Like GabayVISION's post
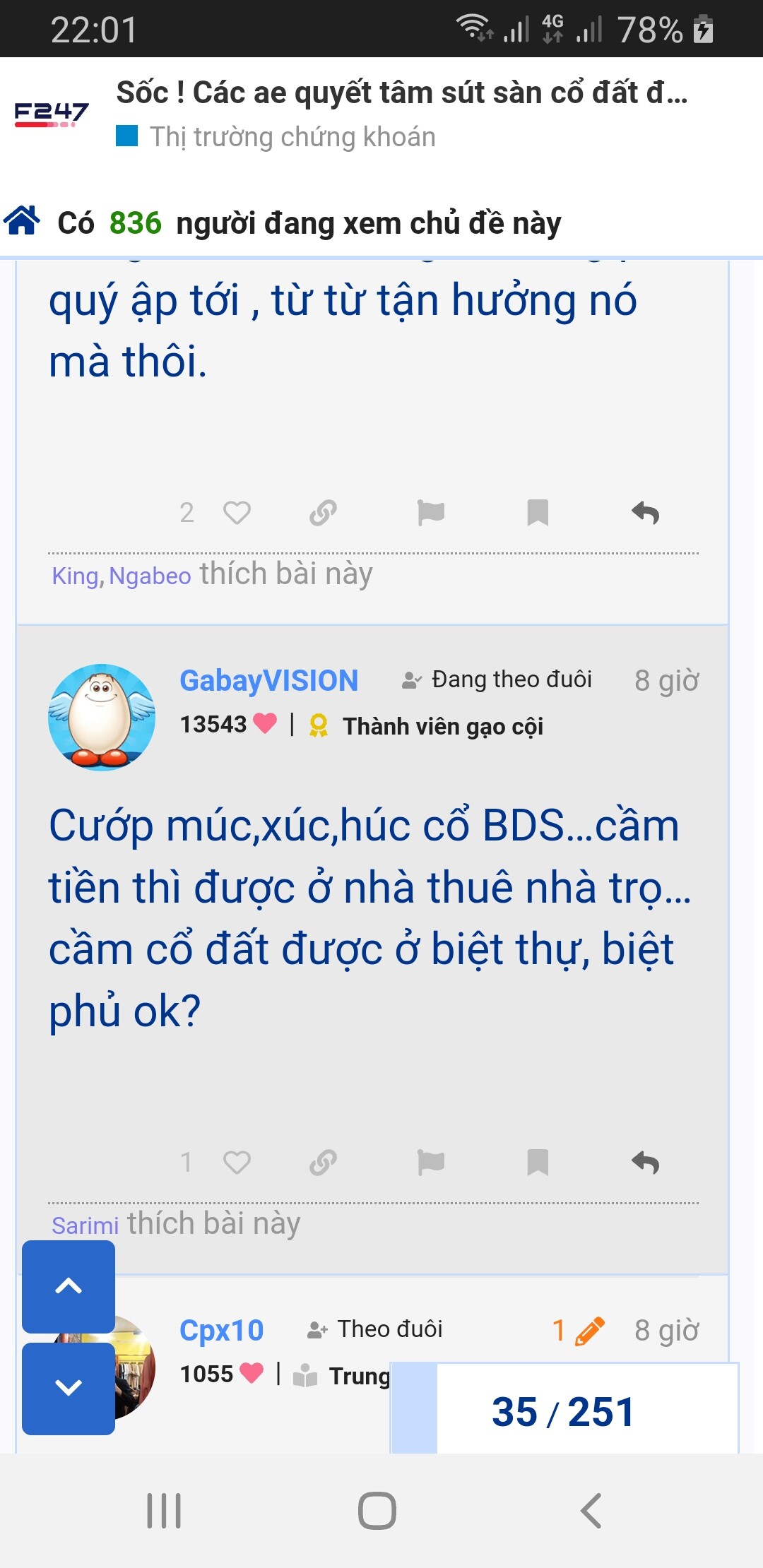This screenshot has width=763, height=1568. click(237, 1163)
